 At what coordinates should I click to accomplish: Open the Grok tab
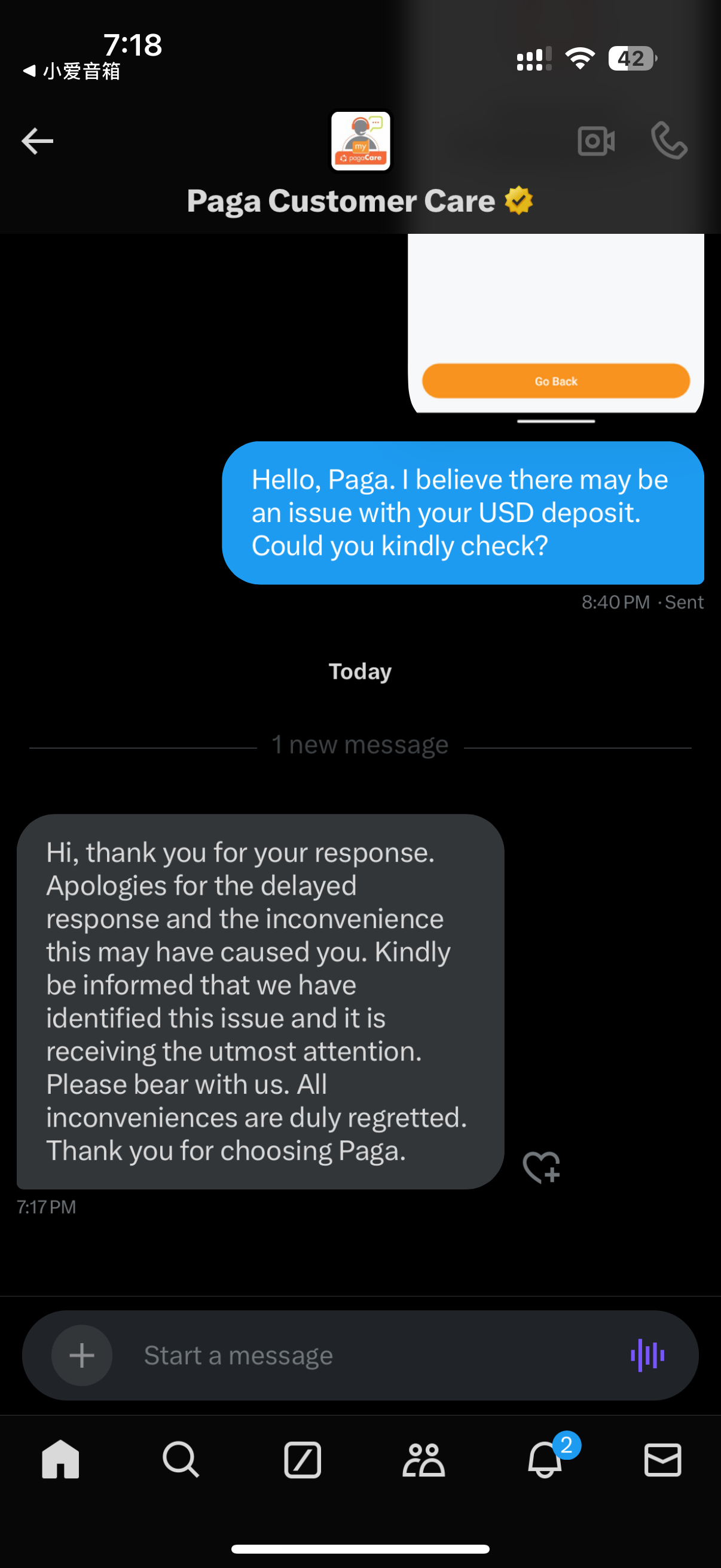(303, 1459)
